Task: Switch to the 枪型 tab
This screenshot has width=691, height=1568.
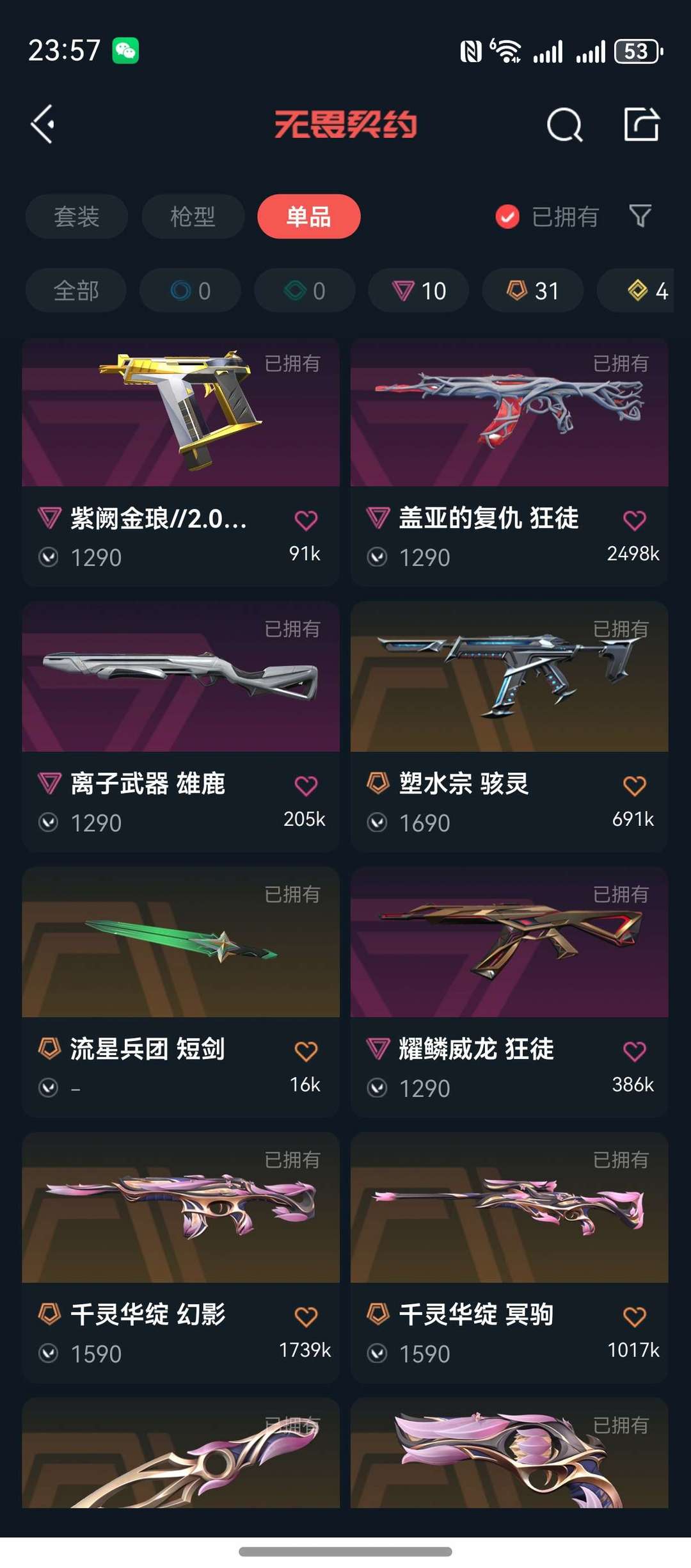Action: pos(193,216)
